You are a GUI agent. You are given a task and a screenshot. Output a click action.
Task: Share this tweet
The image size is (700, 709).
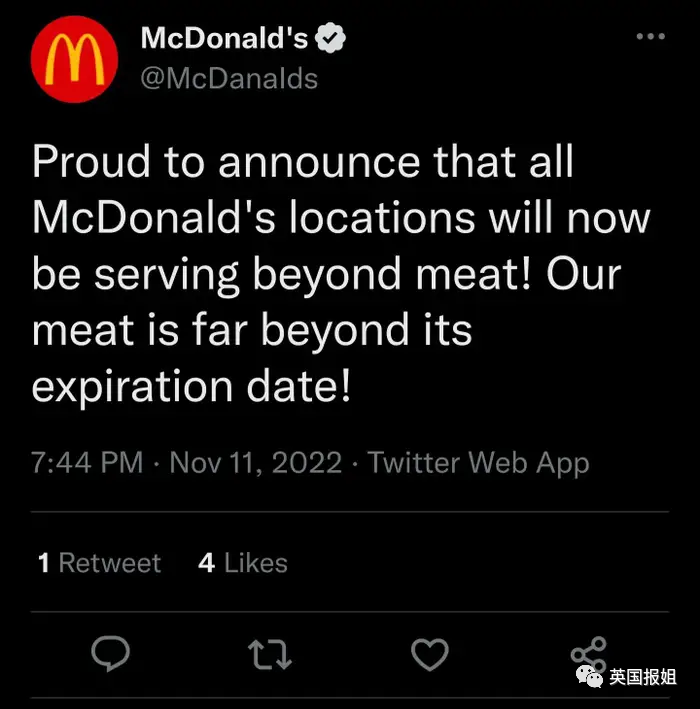(589, 655)
